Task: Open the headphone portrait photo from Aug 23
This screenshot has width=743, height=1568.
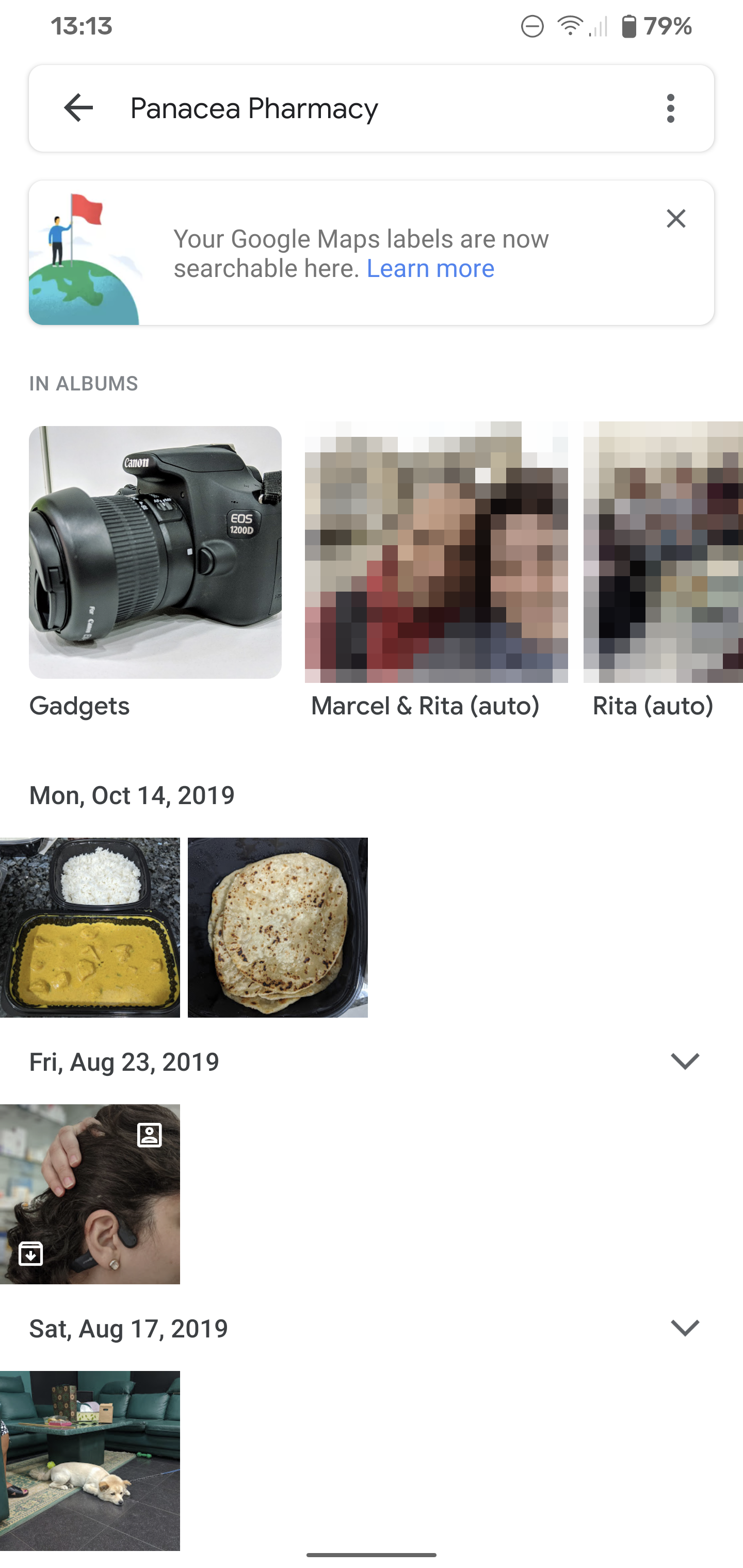Action: [90, 1194]
